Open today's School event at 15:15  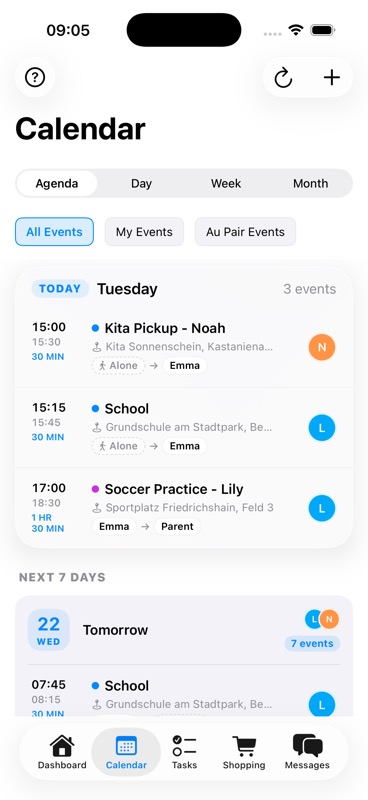184,428
